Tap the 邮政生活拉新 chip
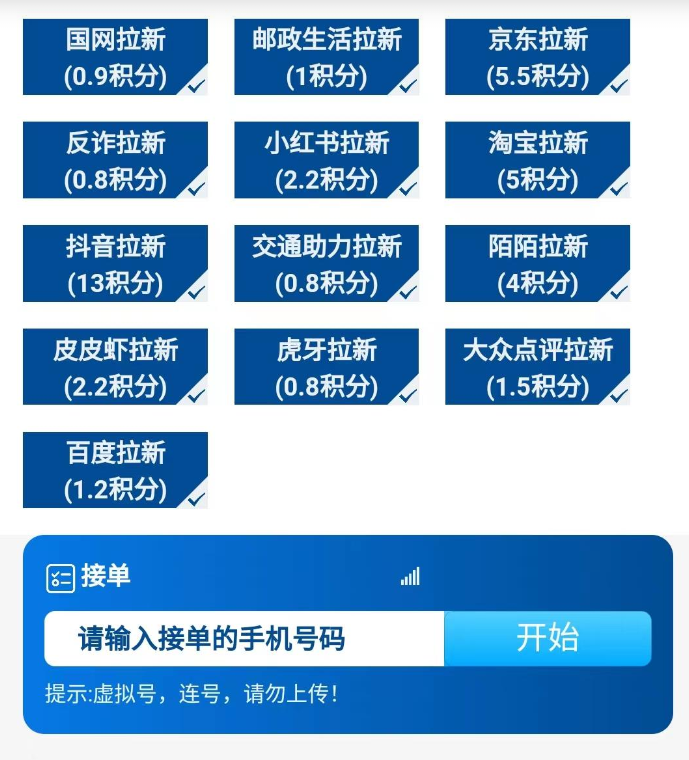This screenshot has width=689, height=760. pos(326,58)
